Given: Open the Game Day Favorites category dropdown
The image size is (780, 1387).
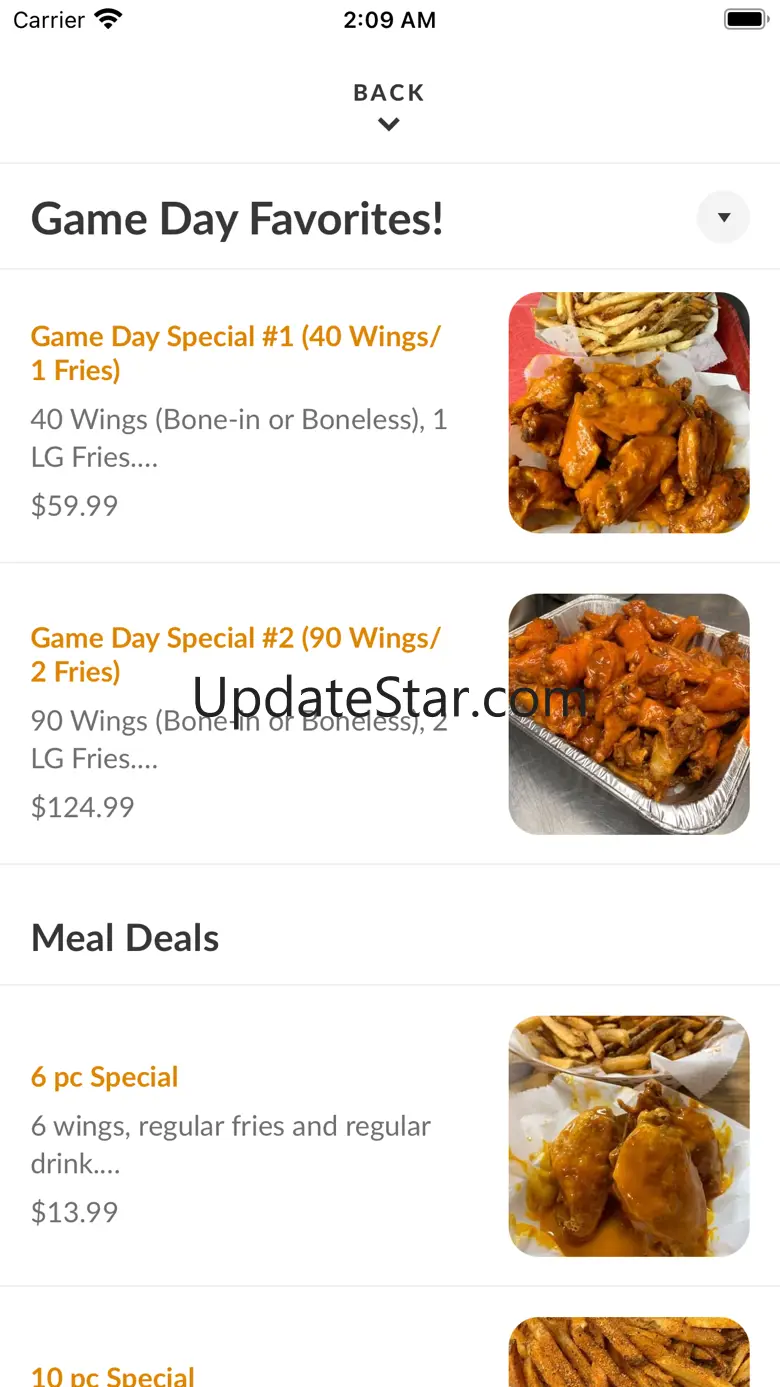Looking at the screenshot, I should [723, 217].
